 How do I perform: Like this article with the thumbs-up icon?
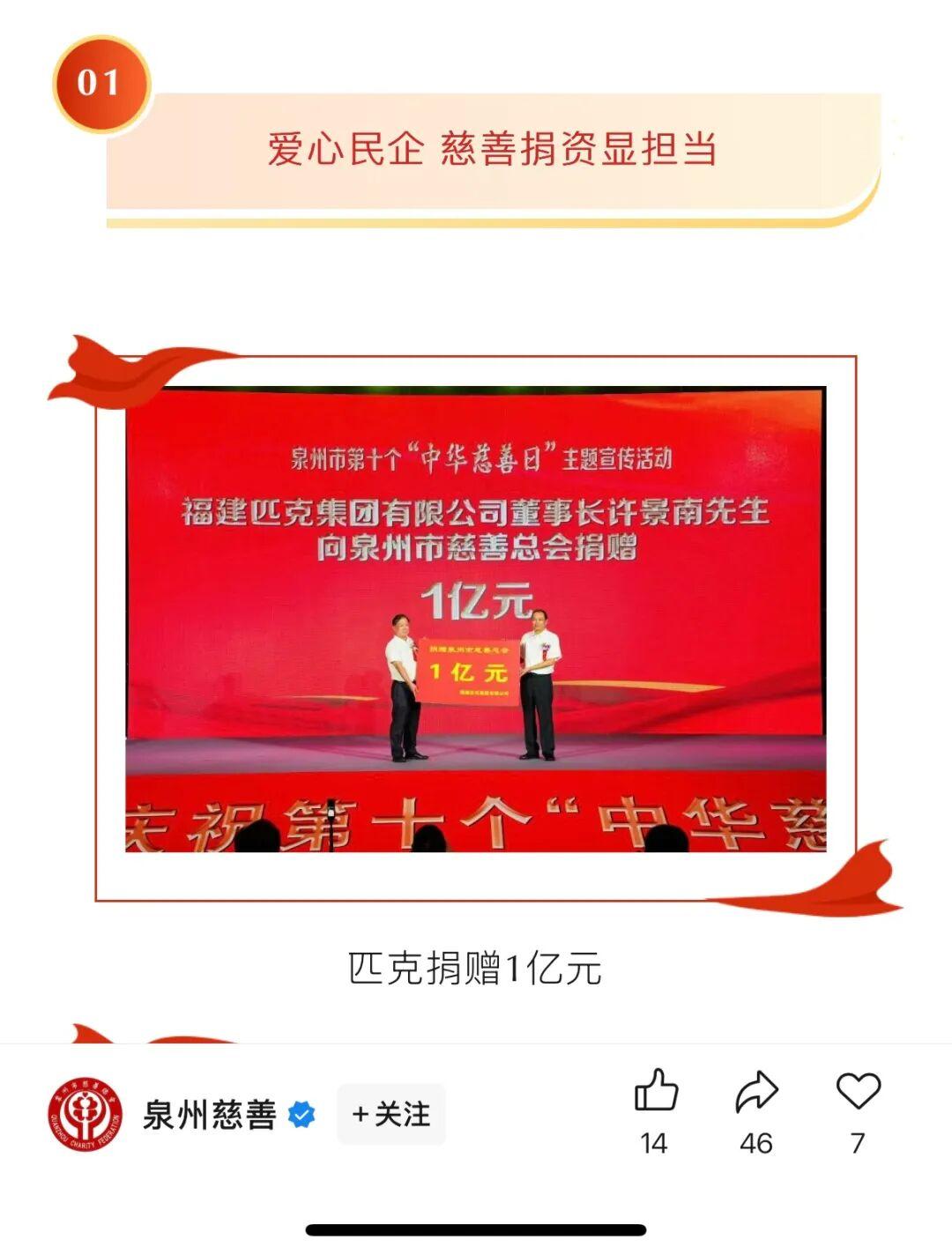656,1092
